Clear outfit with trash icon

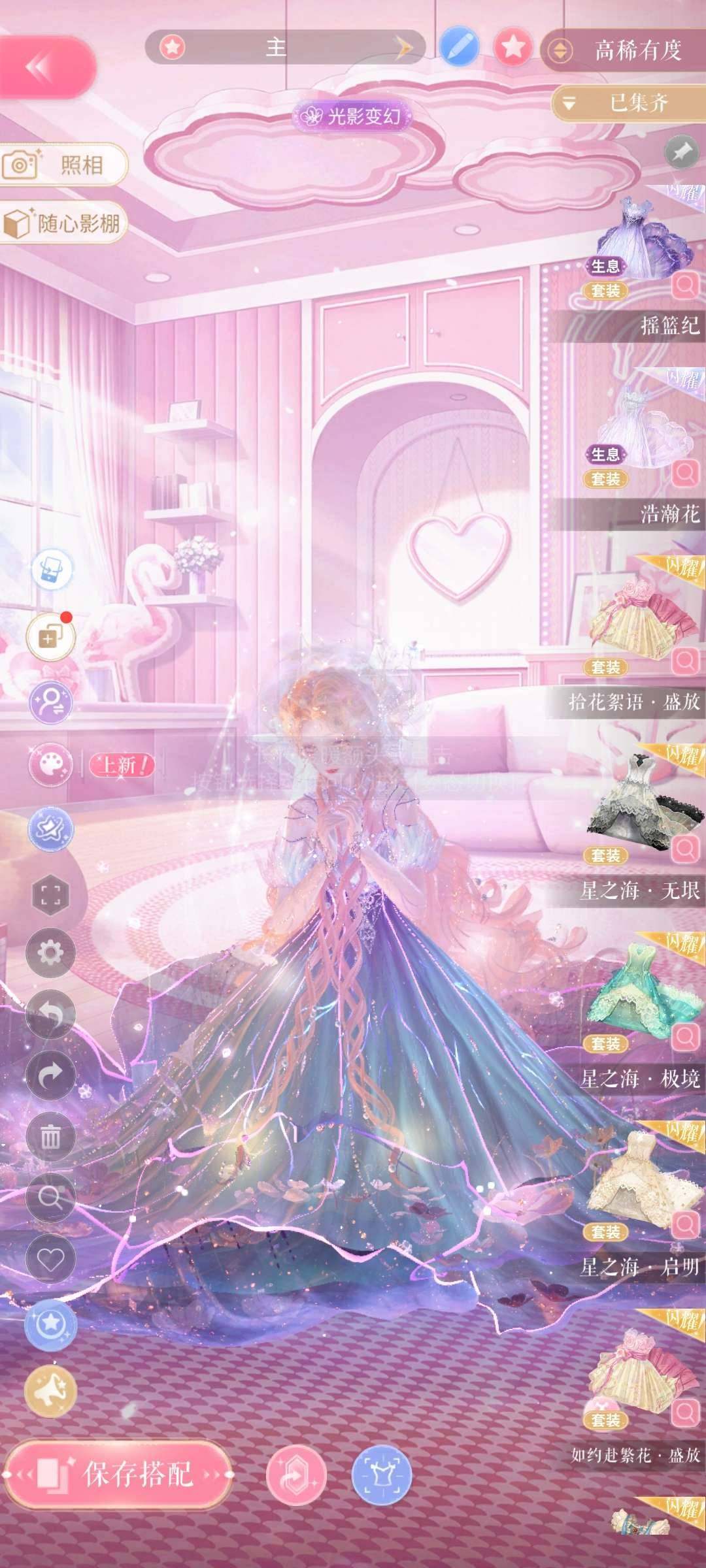50,1137
